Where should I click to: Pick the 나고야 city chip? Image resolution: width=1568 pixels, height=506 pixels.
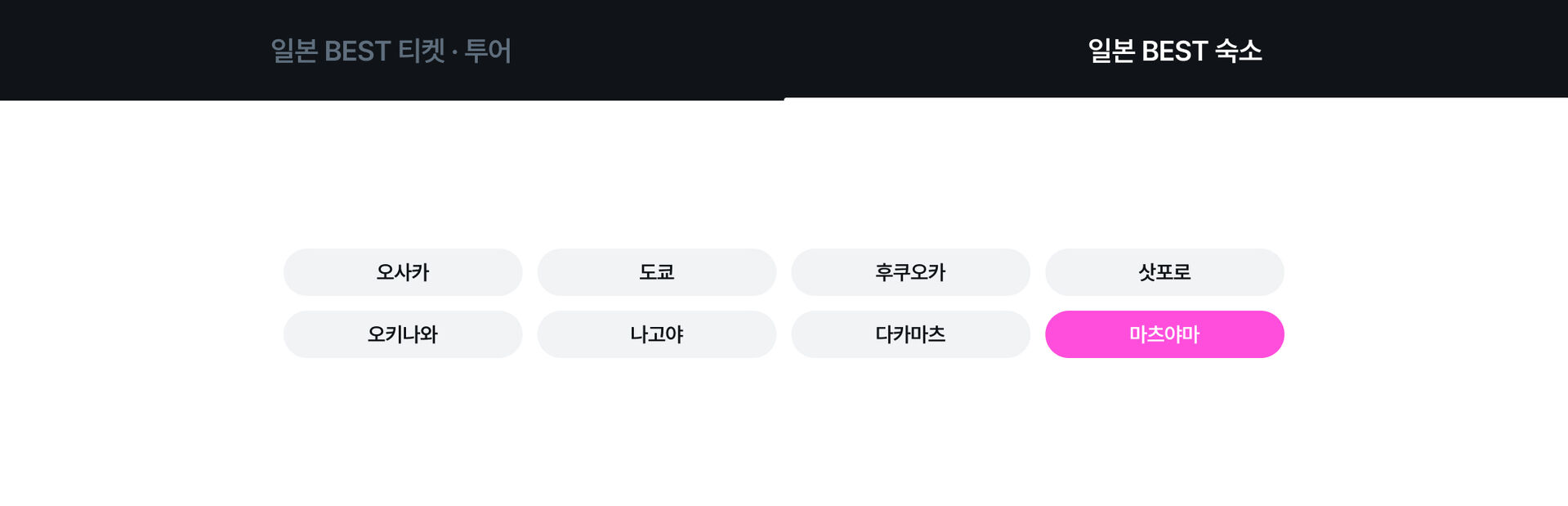coord(656,334)
